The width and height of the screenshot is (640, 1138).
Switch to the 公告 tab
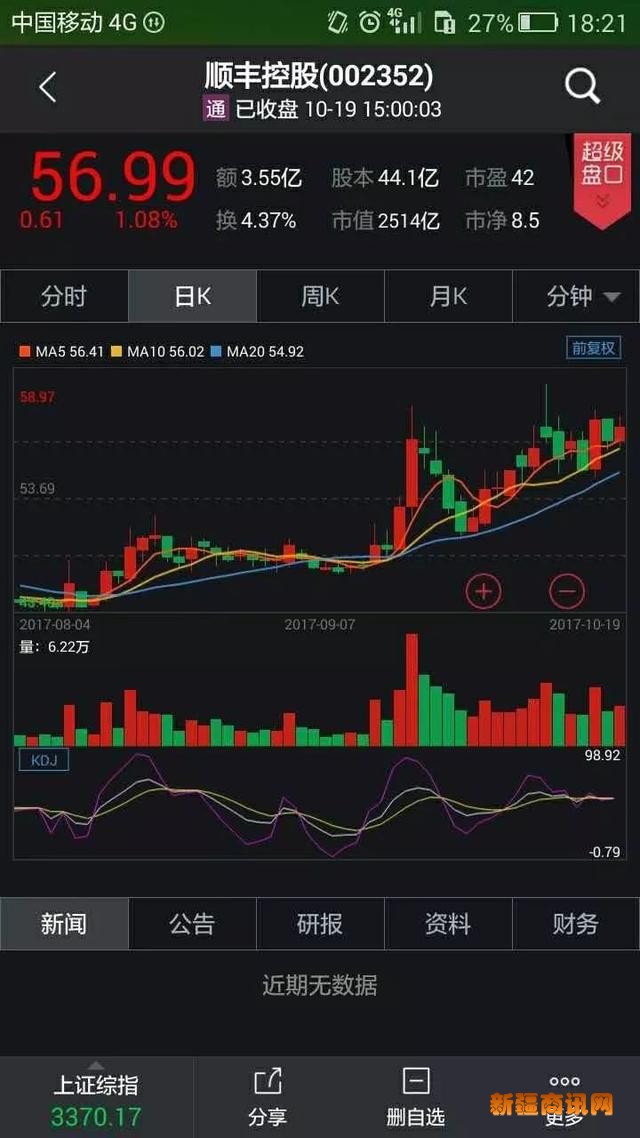(192, 924)
